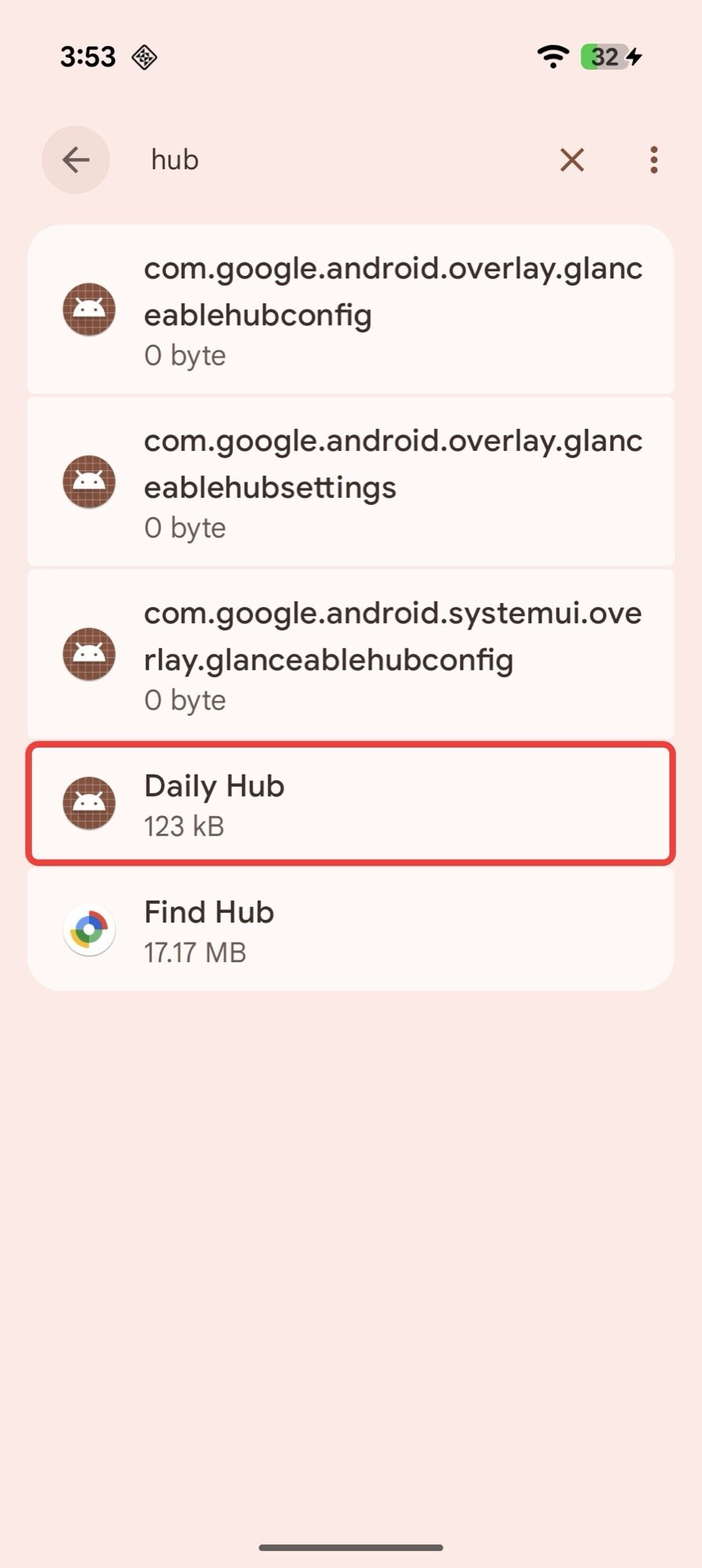Screen dimensions: 702x1568
Task: Go back from app search
Action: [x=75, y=160]
